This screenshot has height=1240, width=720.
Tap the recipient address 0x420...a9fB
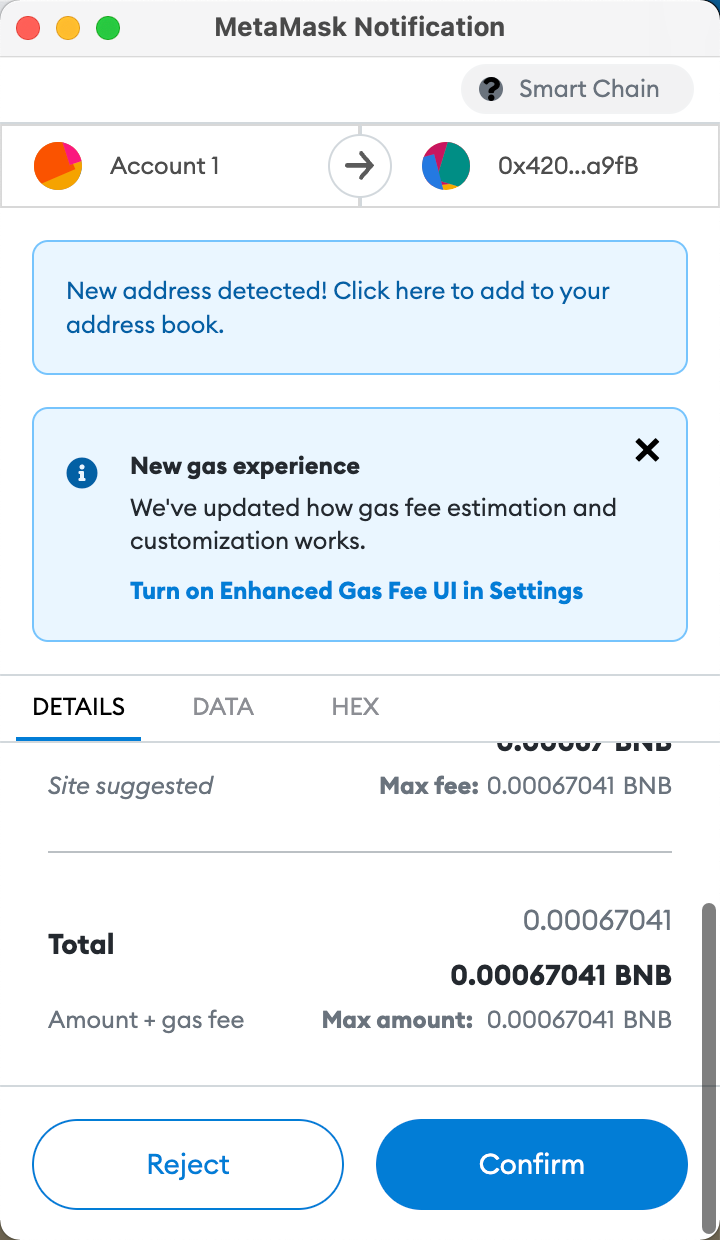(568, 166)
